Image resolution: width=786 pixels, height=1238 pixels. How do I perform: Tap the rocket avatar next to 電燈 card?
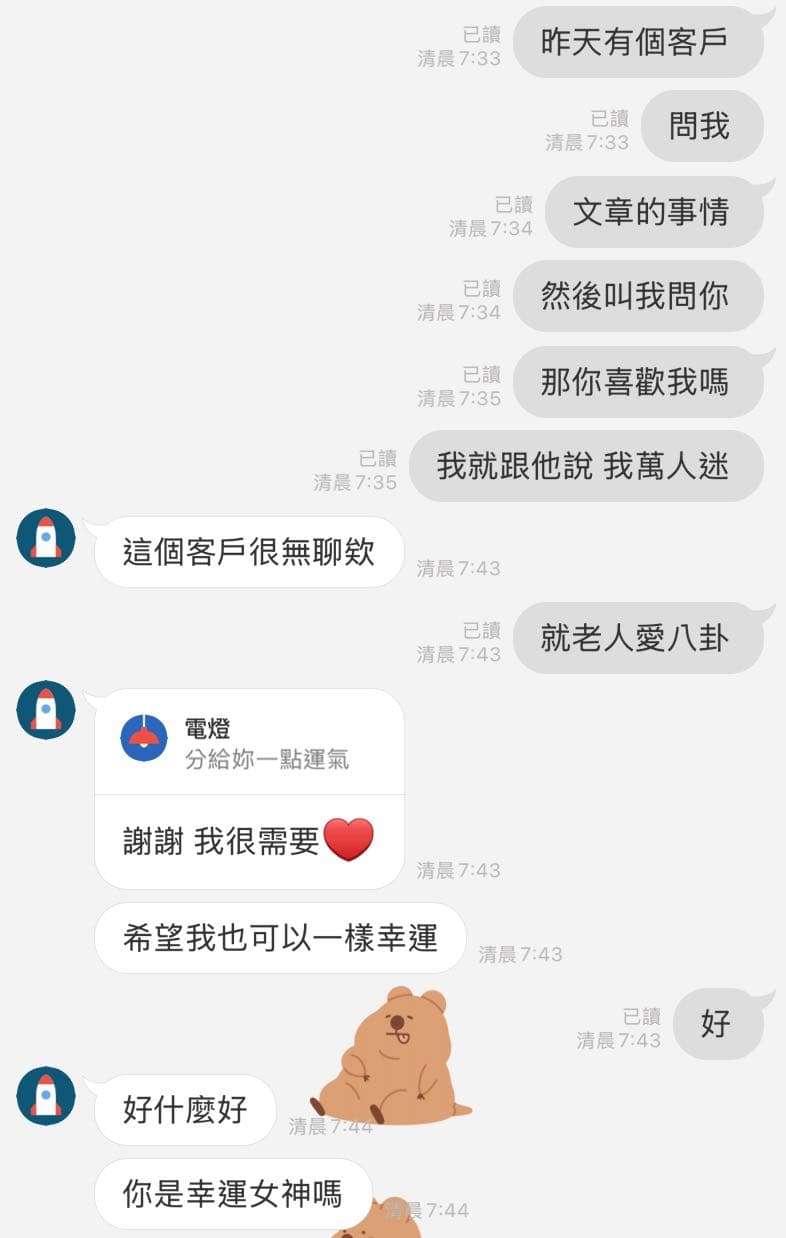[x=46, y=710]
